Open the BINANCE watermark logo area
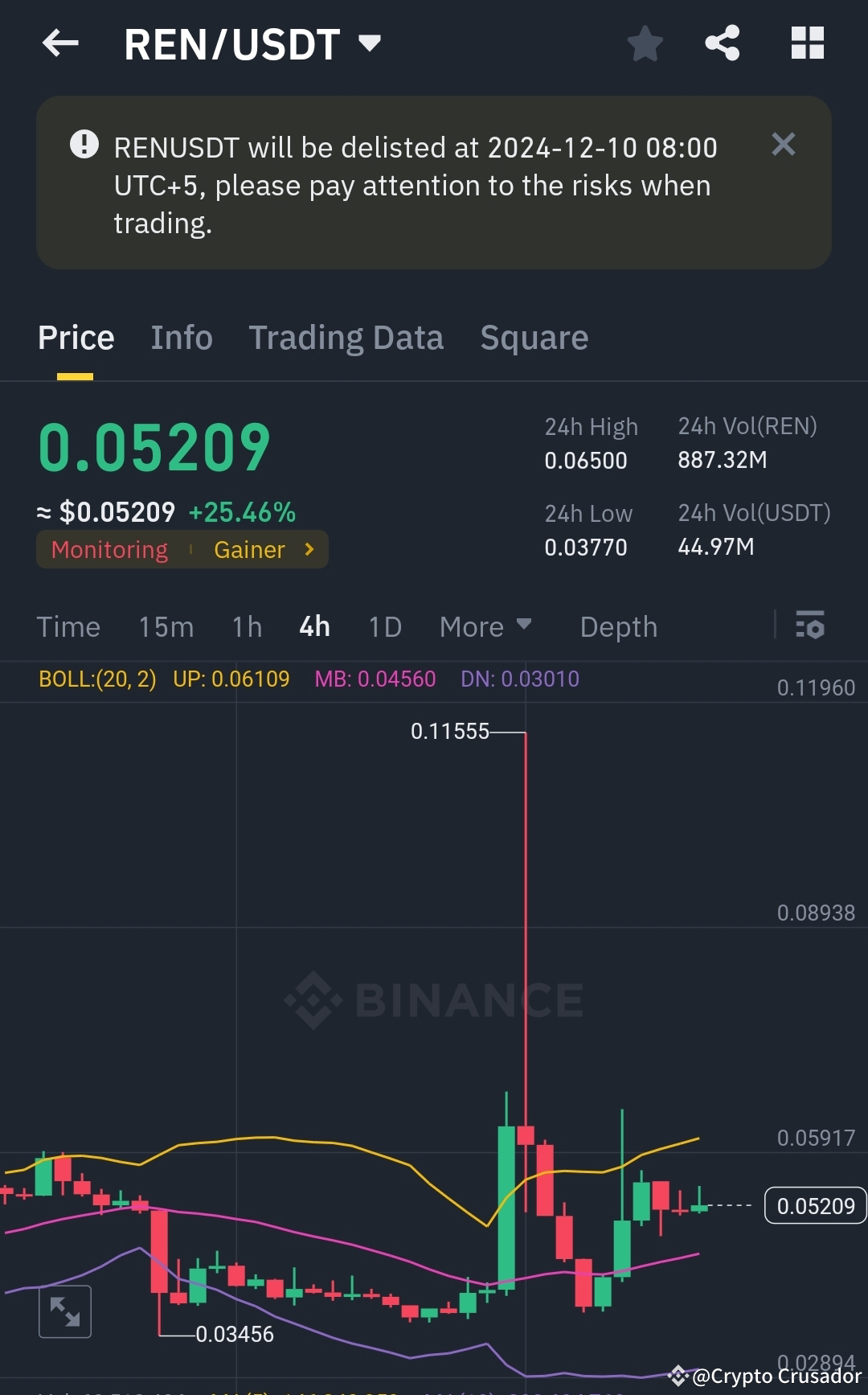Image resolution: width=868 pixels, height=1395 pixels. (434, 999)
